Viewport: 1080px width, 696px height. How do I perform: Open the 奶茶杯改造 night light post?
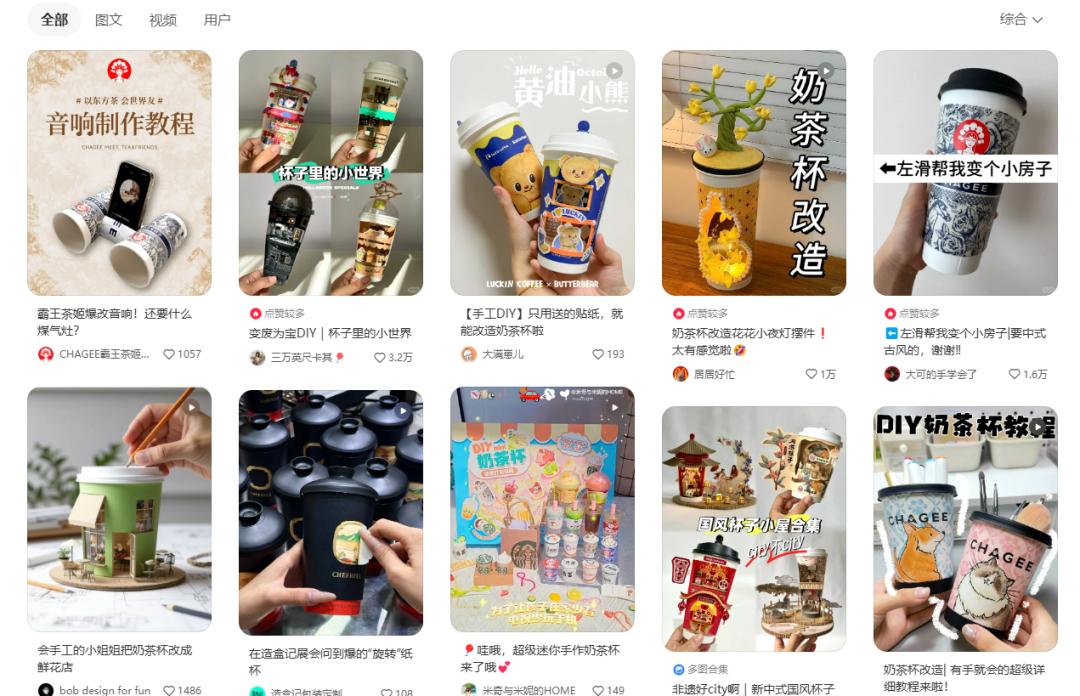(753, 173)
